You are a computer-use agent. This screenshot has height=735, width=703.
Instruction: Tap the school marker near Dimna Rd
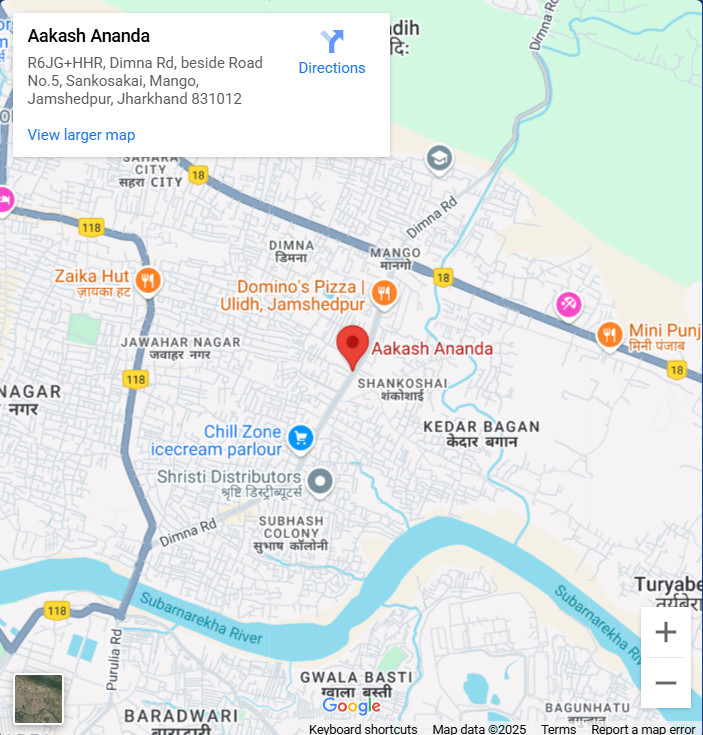[439, 158]
